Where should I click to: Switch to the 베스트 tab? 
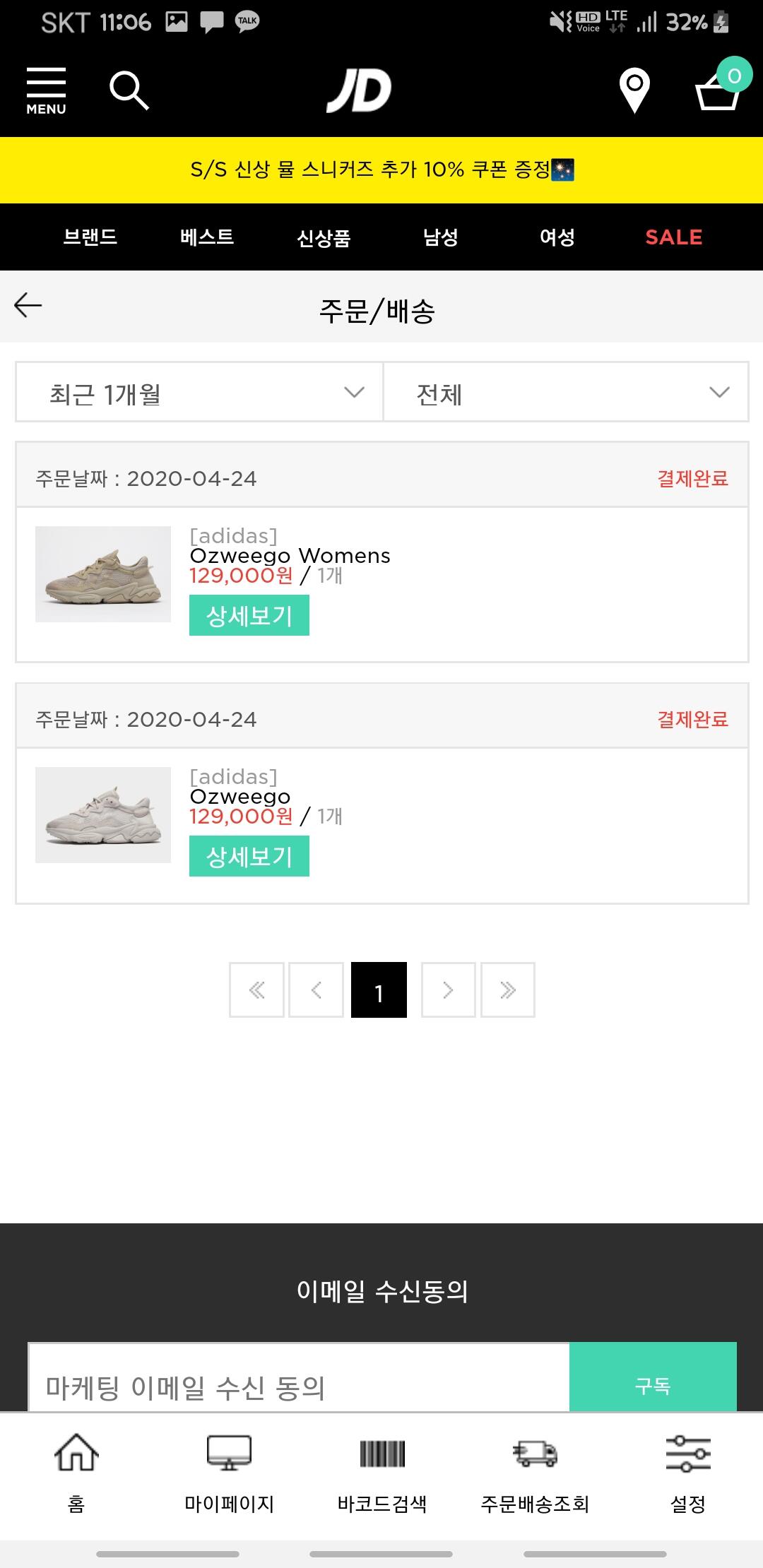point(207,237)
